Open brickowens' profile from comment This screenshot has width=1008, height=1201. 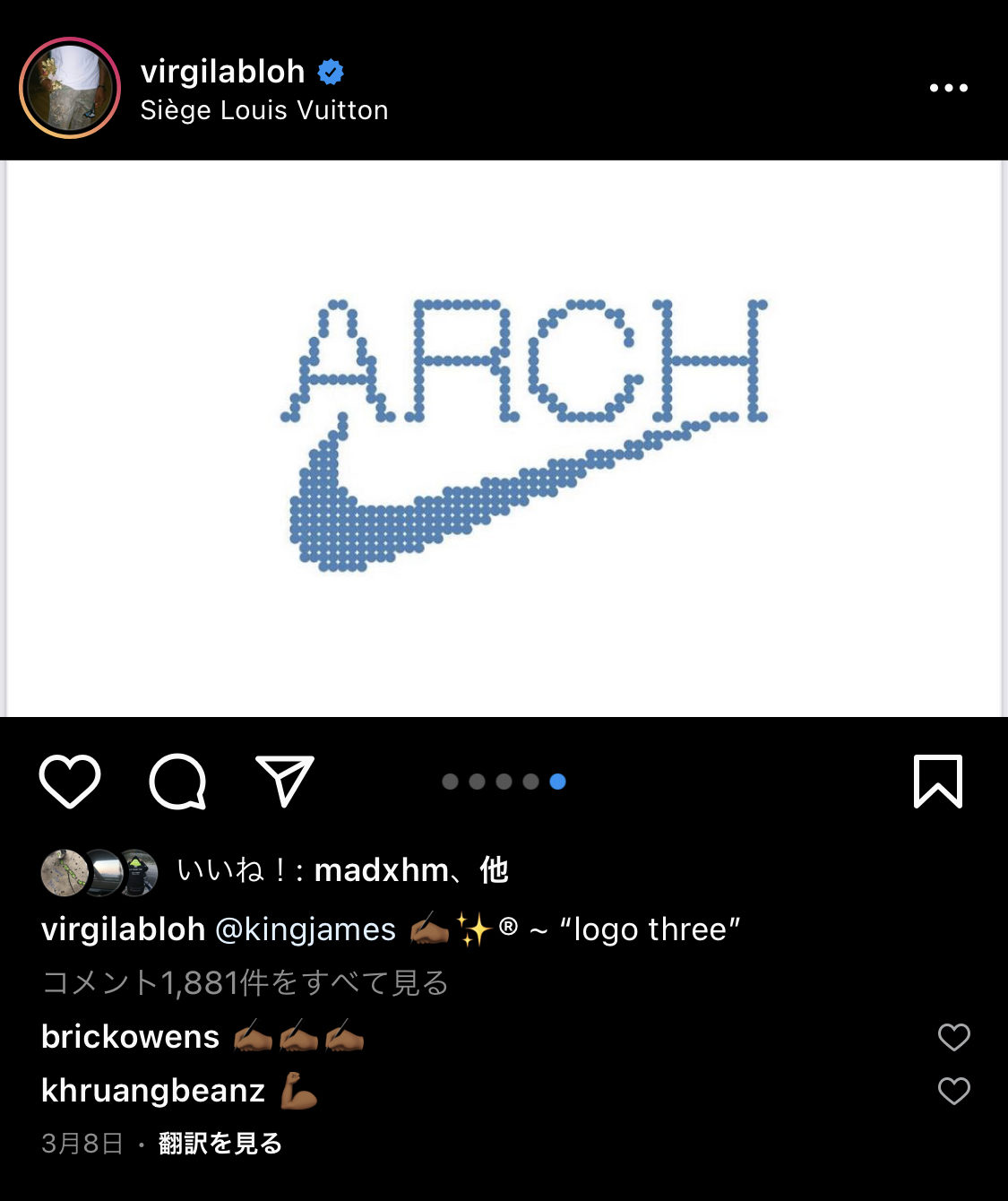tap(130, 1037)
